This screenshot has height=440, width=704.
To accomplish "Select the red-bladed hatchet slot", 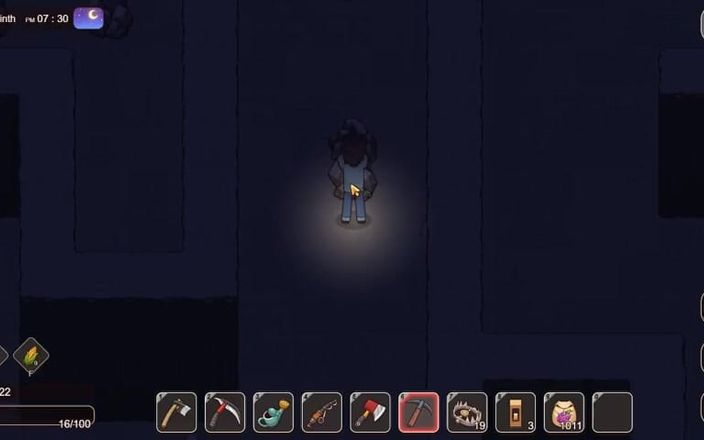I will point(370,412).
